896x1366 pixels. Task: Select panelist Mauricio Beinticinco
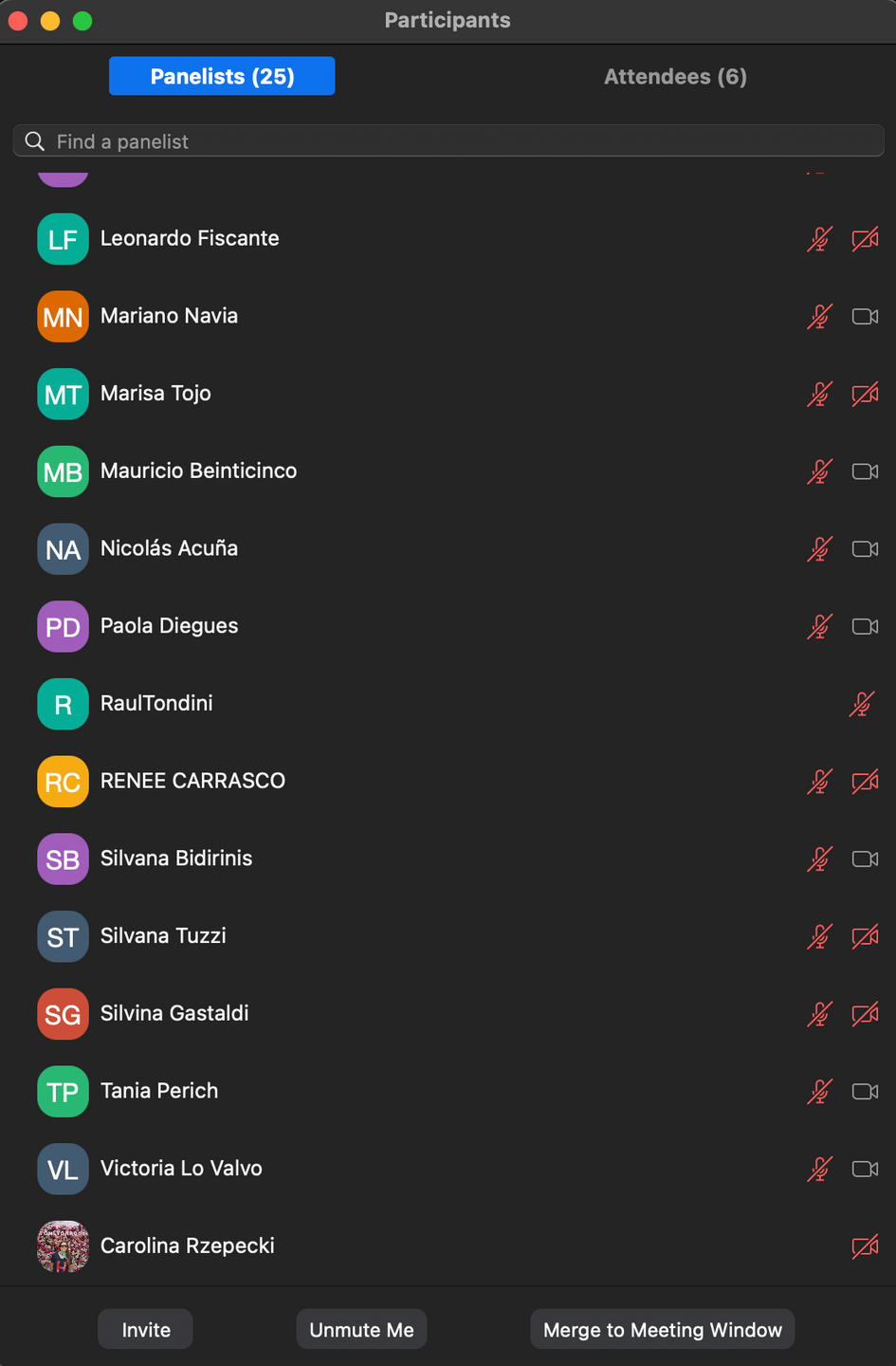pyautogui.click(x=198, y=471)
